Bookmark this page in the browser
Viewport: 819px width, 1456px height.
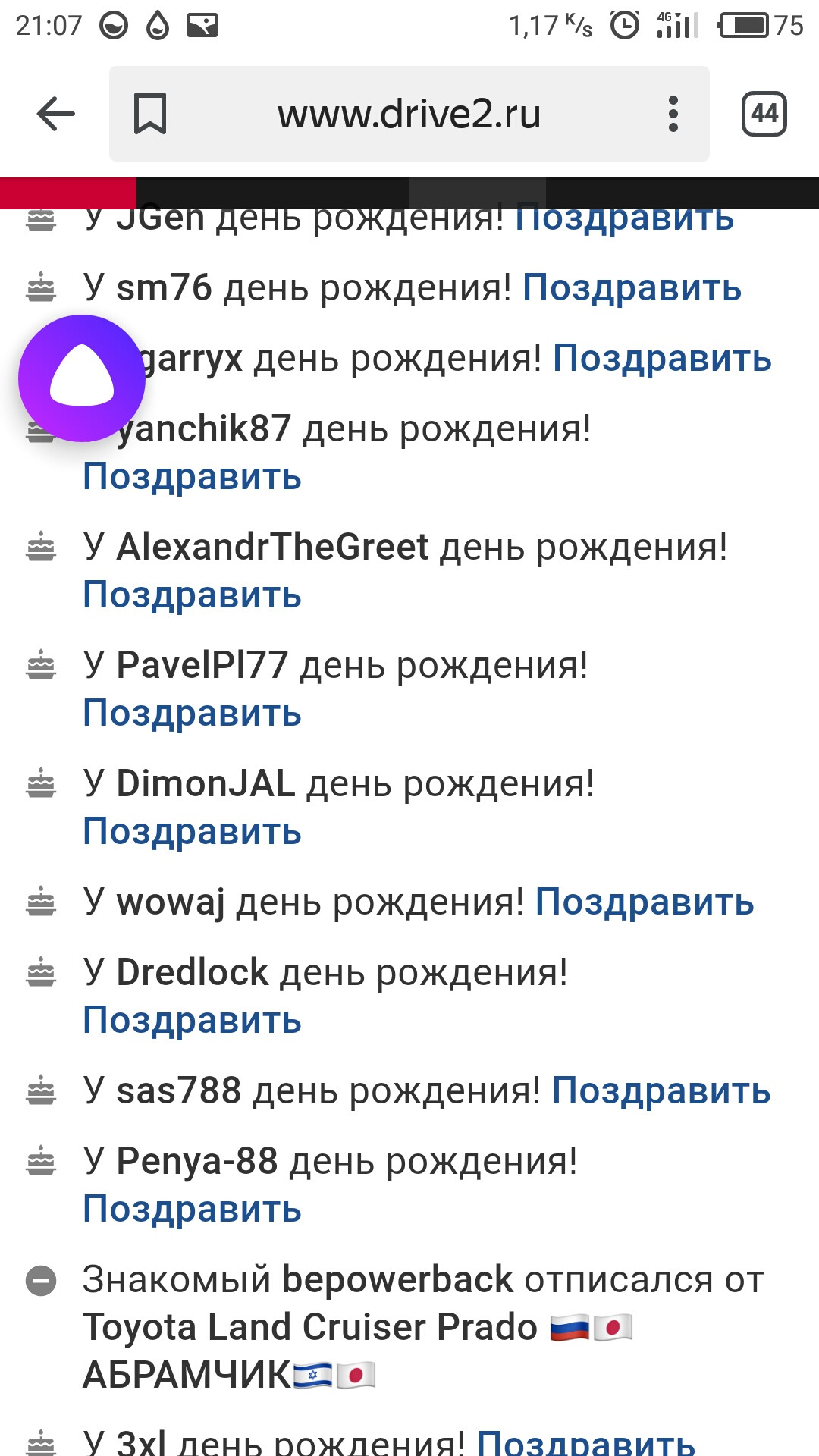(x=150, y=115)
